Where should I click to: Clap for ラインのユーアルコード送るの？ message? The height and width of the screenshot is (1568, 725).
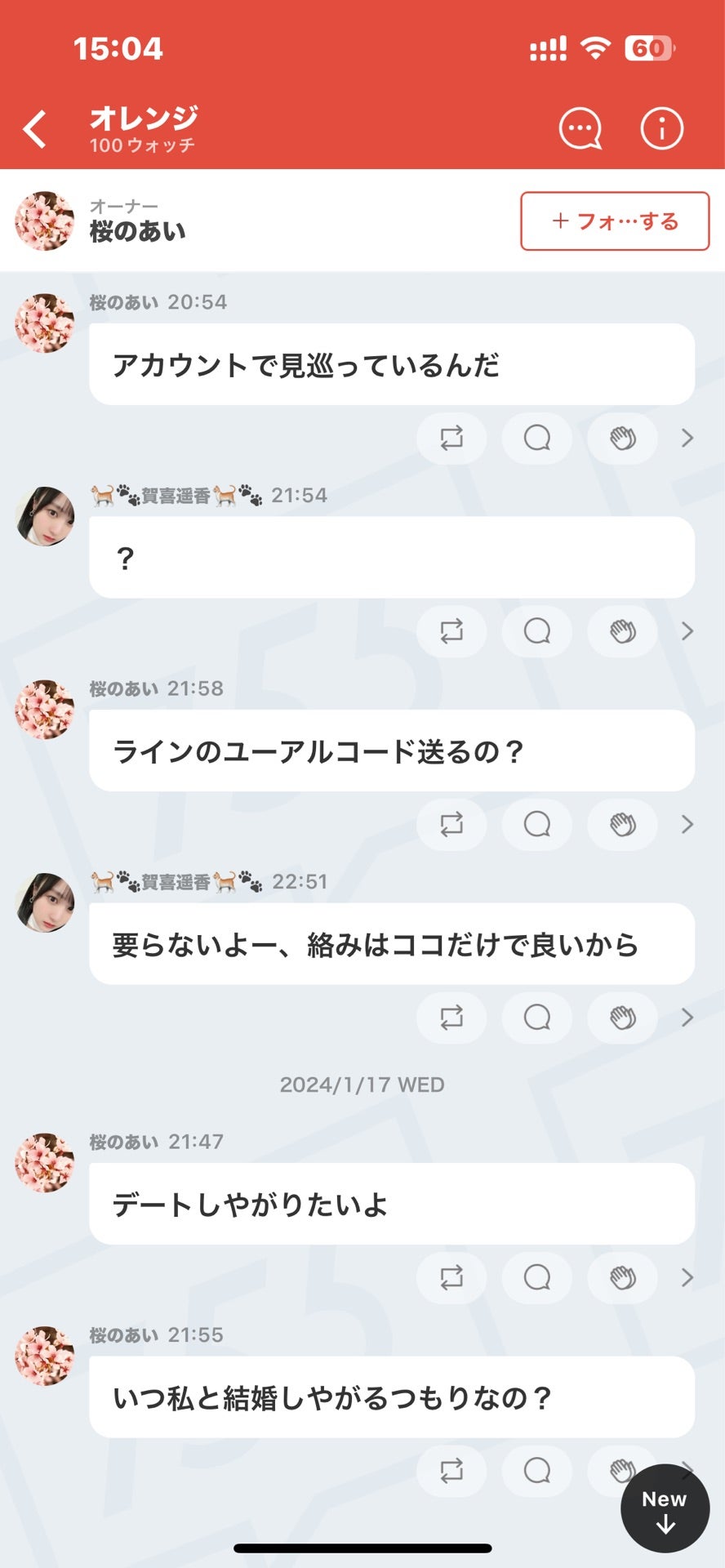(x=621, y=825)
